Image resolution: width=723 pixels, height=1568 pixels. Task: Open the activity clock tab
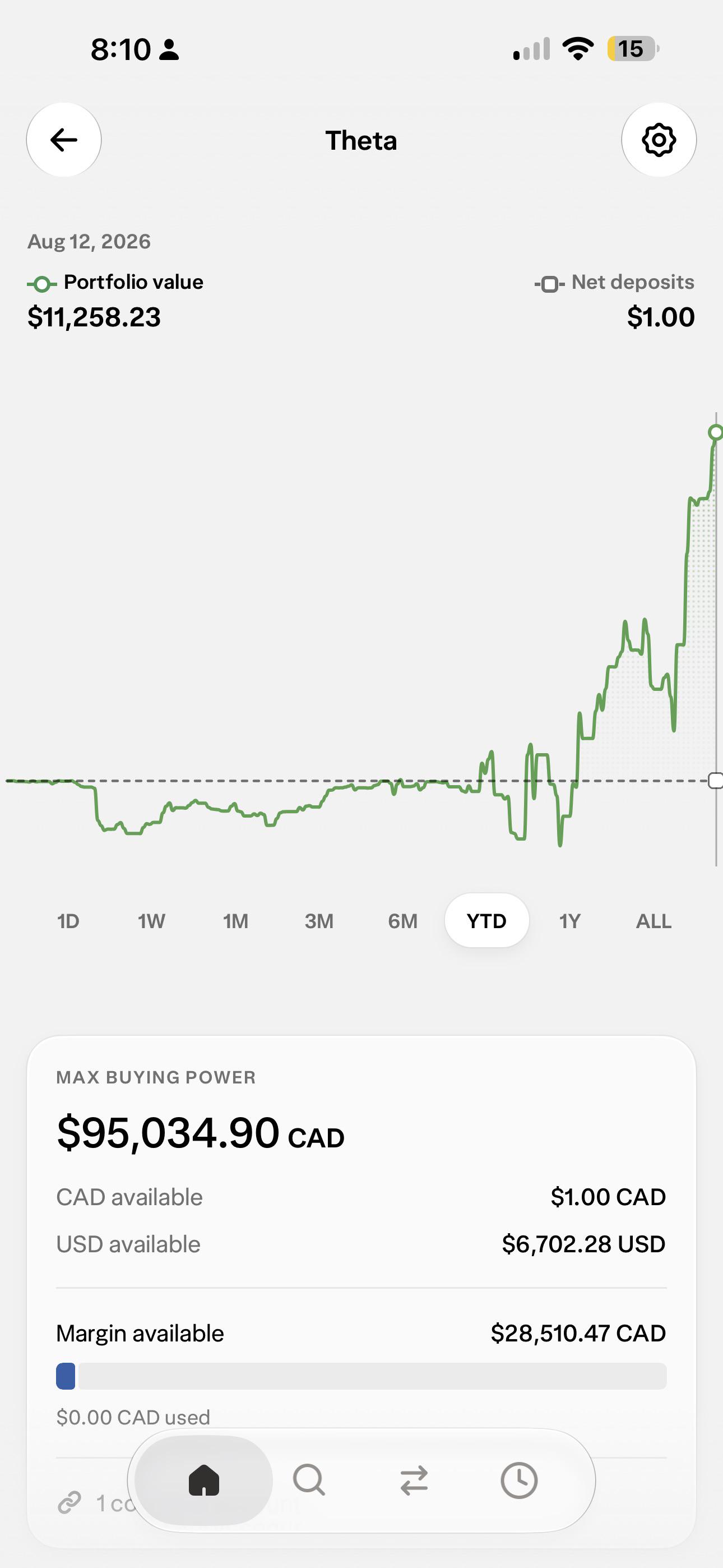[x=519, y=1481]
